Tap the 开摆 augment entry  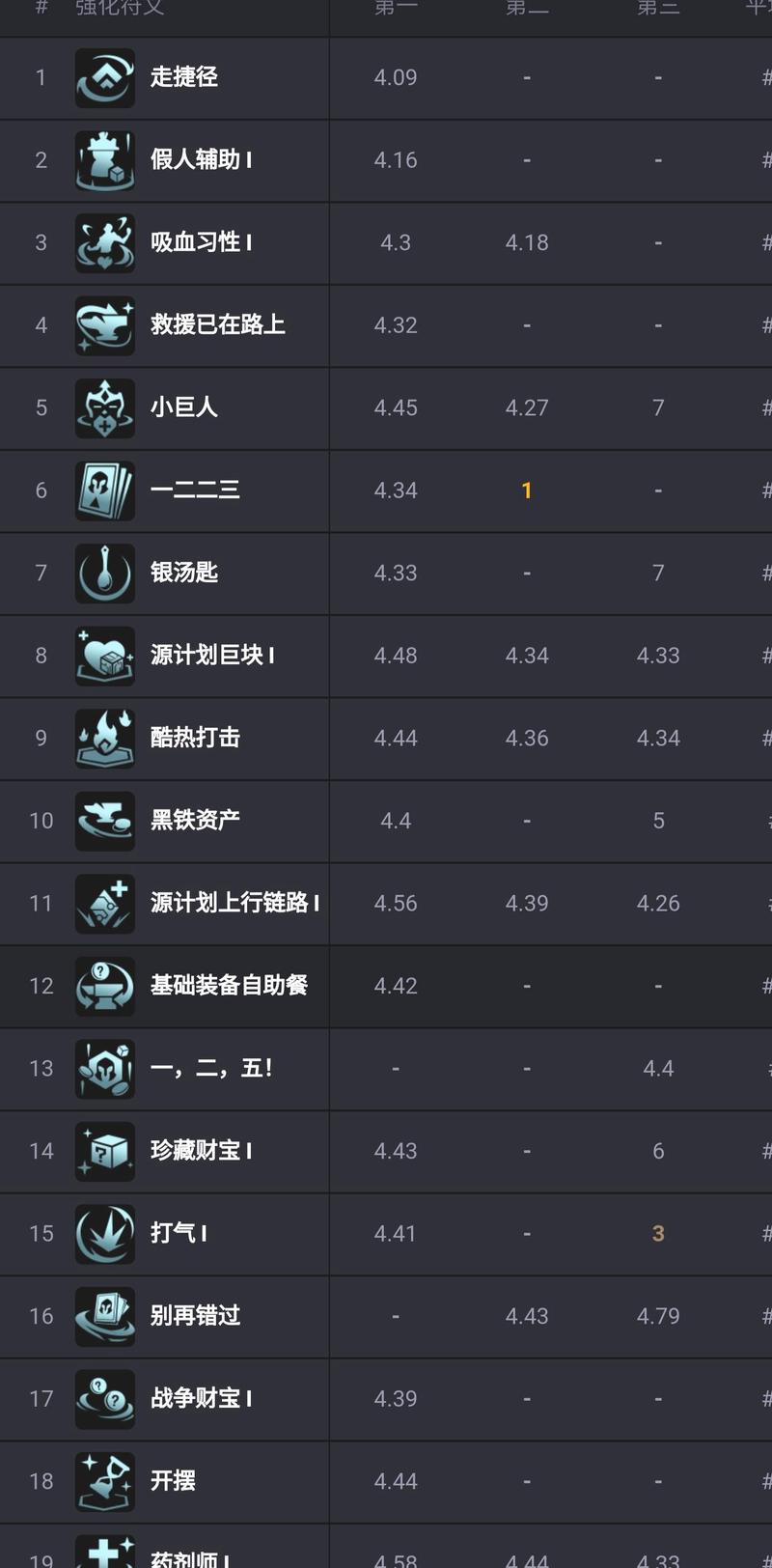coord(172,1480)
